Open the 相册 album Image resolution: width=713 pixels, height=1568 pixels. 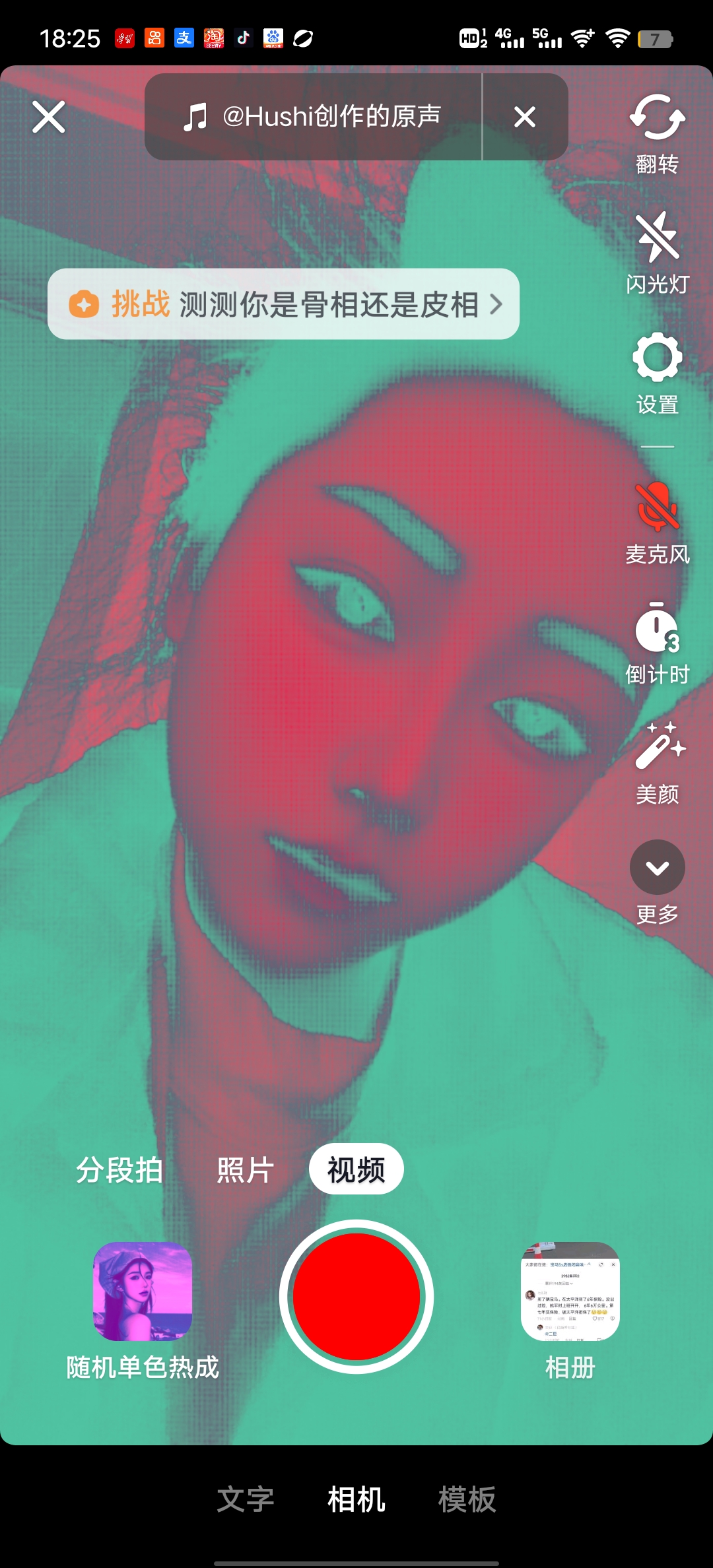coord(570,1311)
